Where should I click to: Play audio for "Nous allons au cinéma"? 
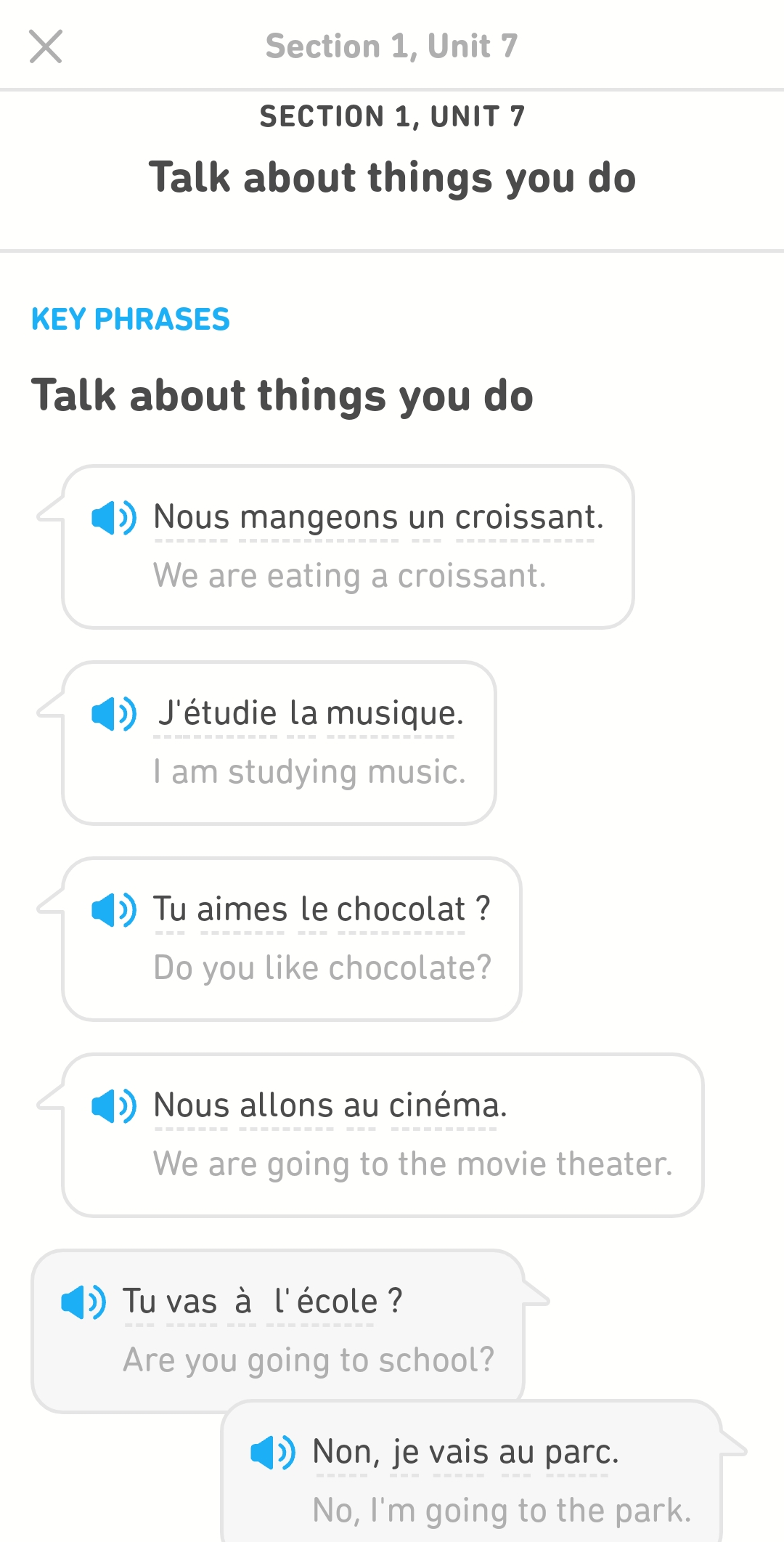pos(114,1106)
